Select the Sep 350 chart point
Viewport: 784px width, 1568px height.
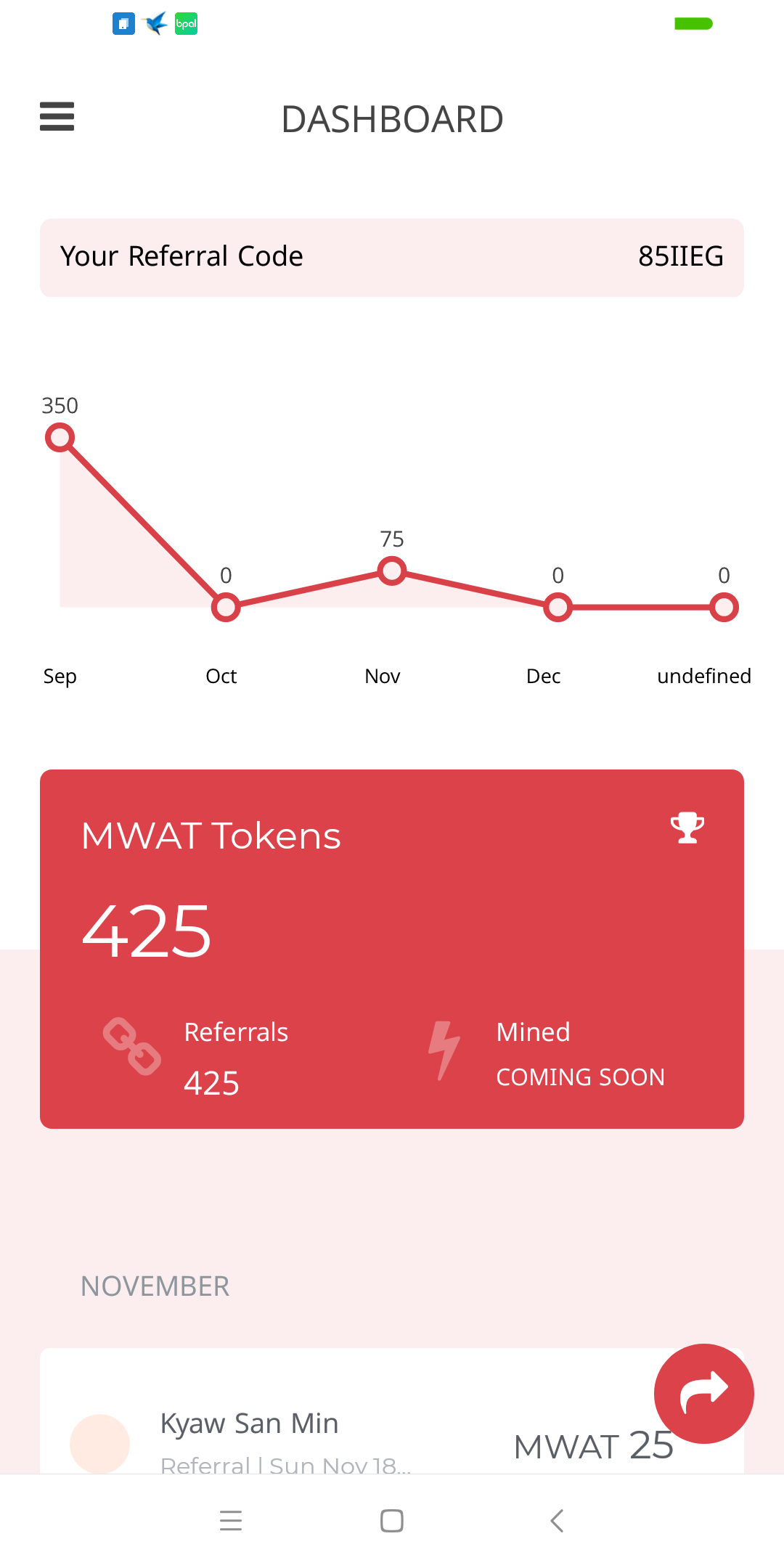click(60, 437)
